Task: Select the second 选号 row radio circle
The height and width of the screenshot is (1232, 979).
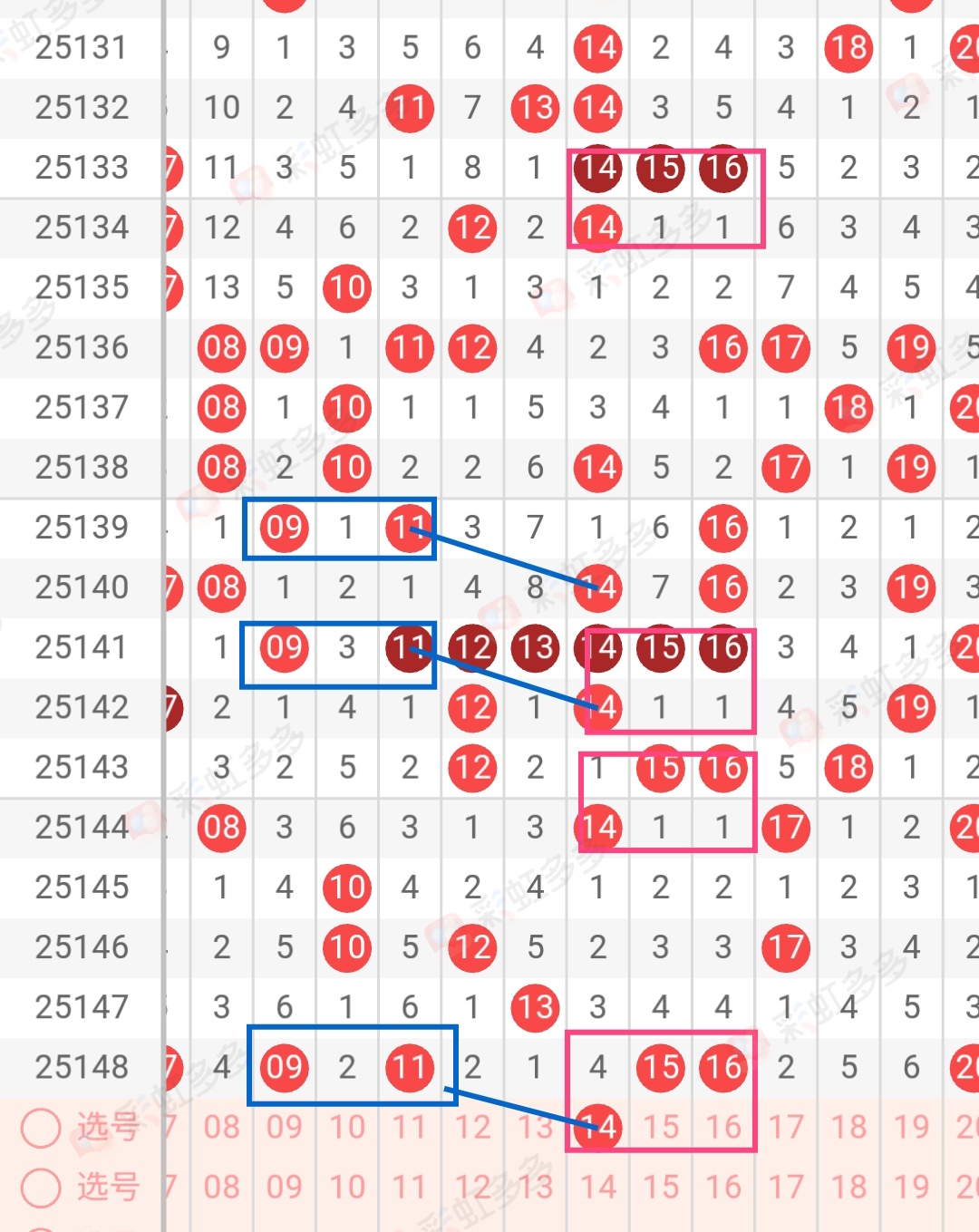Action: point(41,1188)
